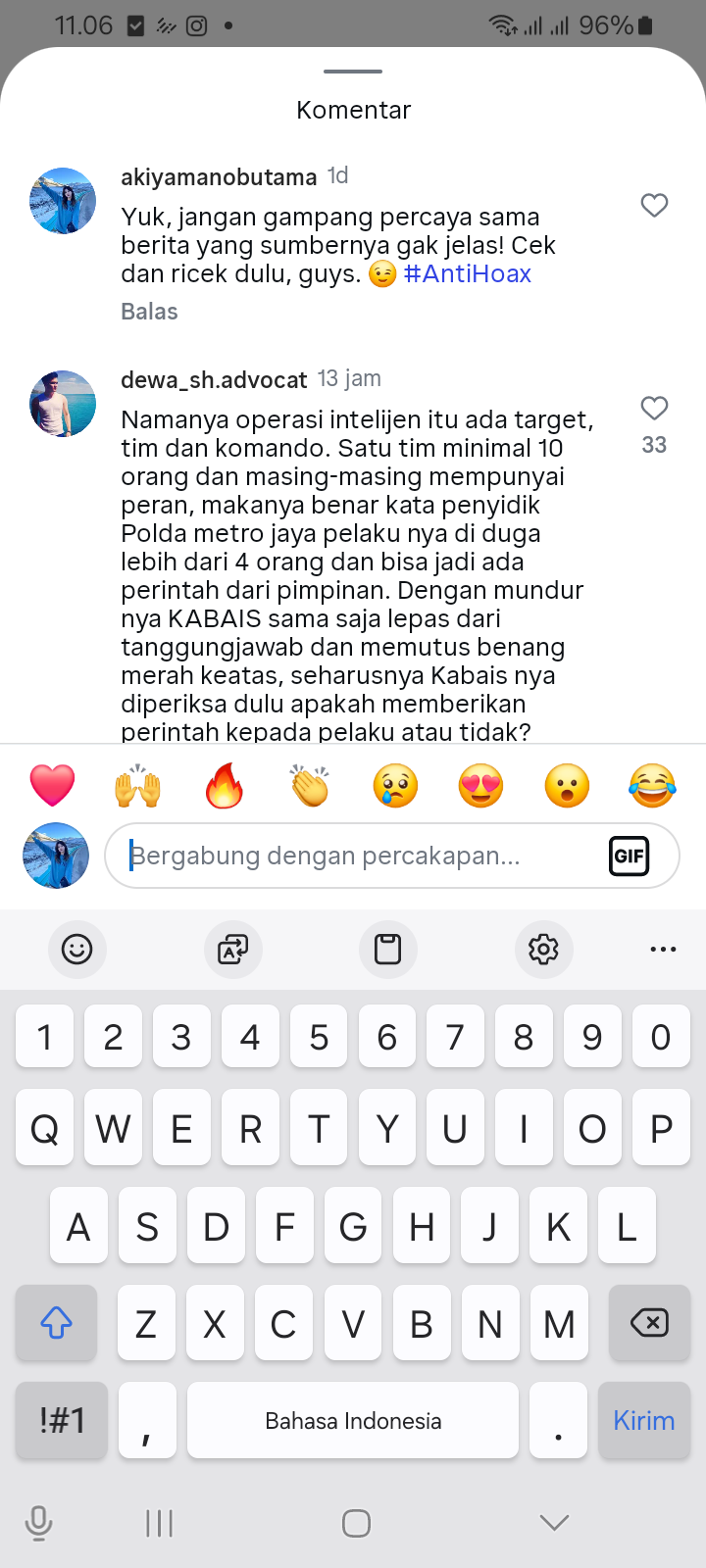Insert the red heart emoji reaction
Image resolution: width=706 pixels, height=1568 pixels.
53,786
